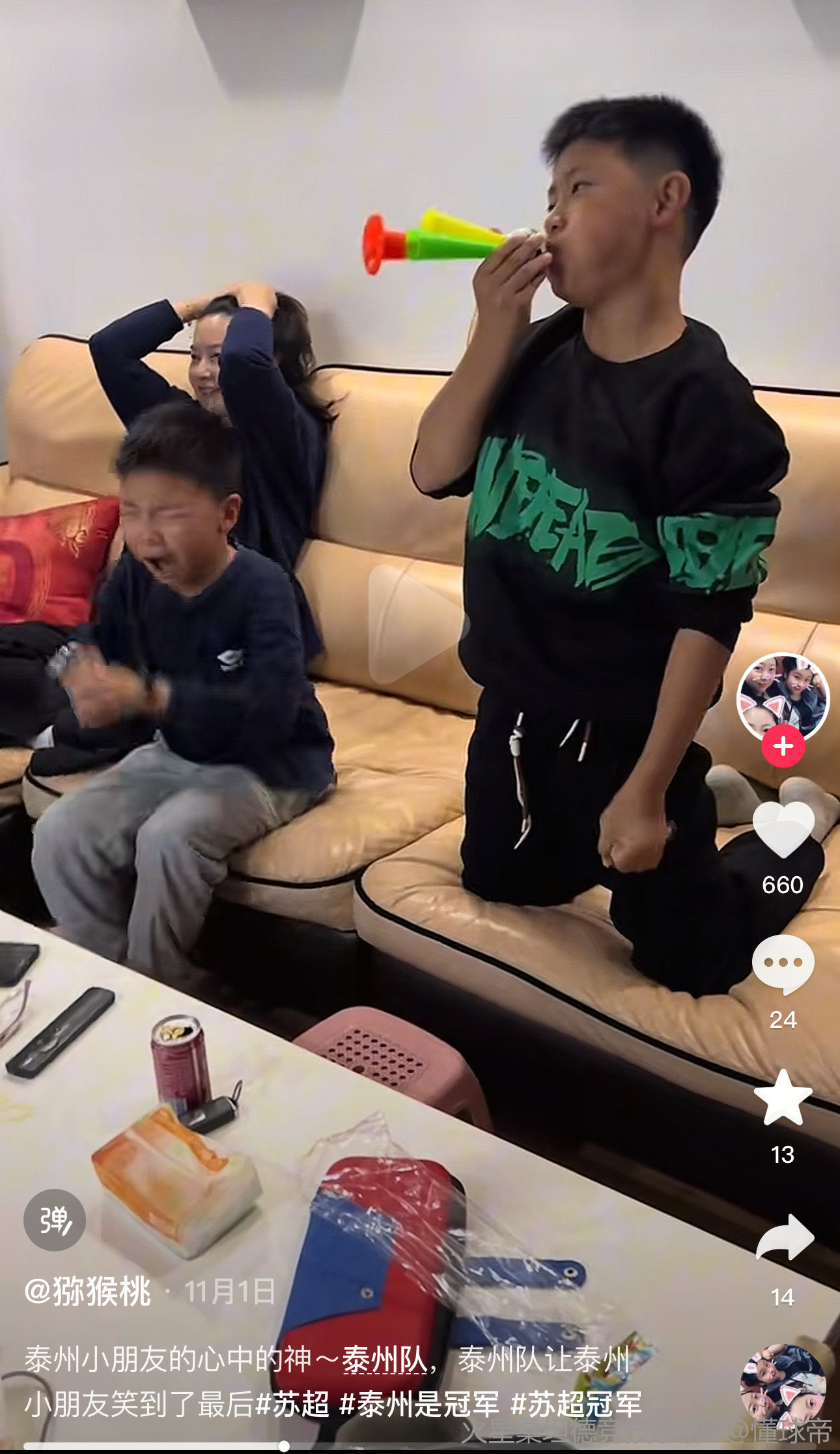Screen dimensions: 840x1454
Task: Open the spinning music disc at bottom right
Action: 783,1386
